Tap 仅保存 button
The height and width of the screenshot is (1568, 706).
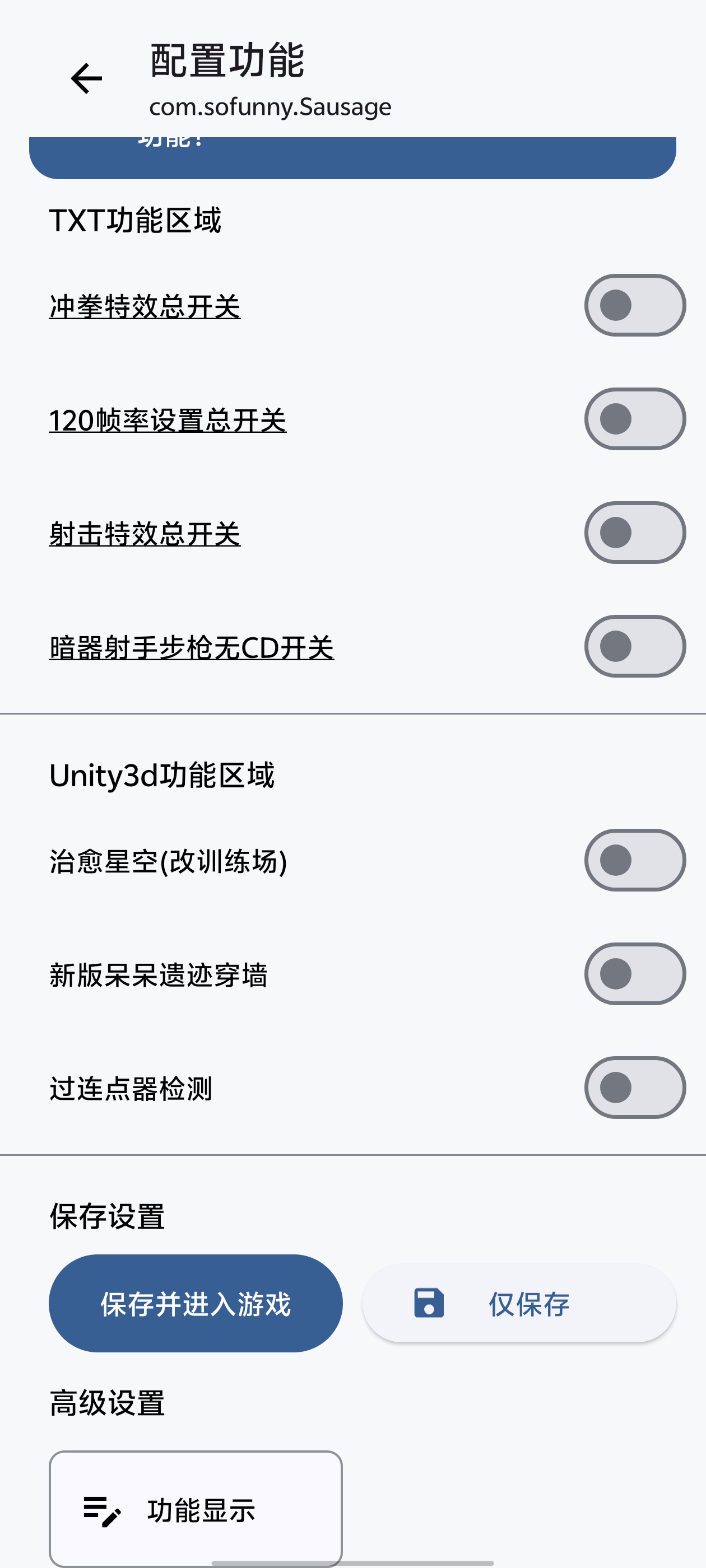pos(519,1303)
